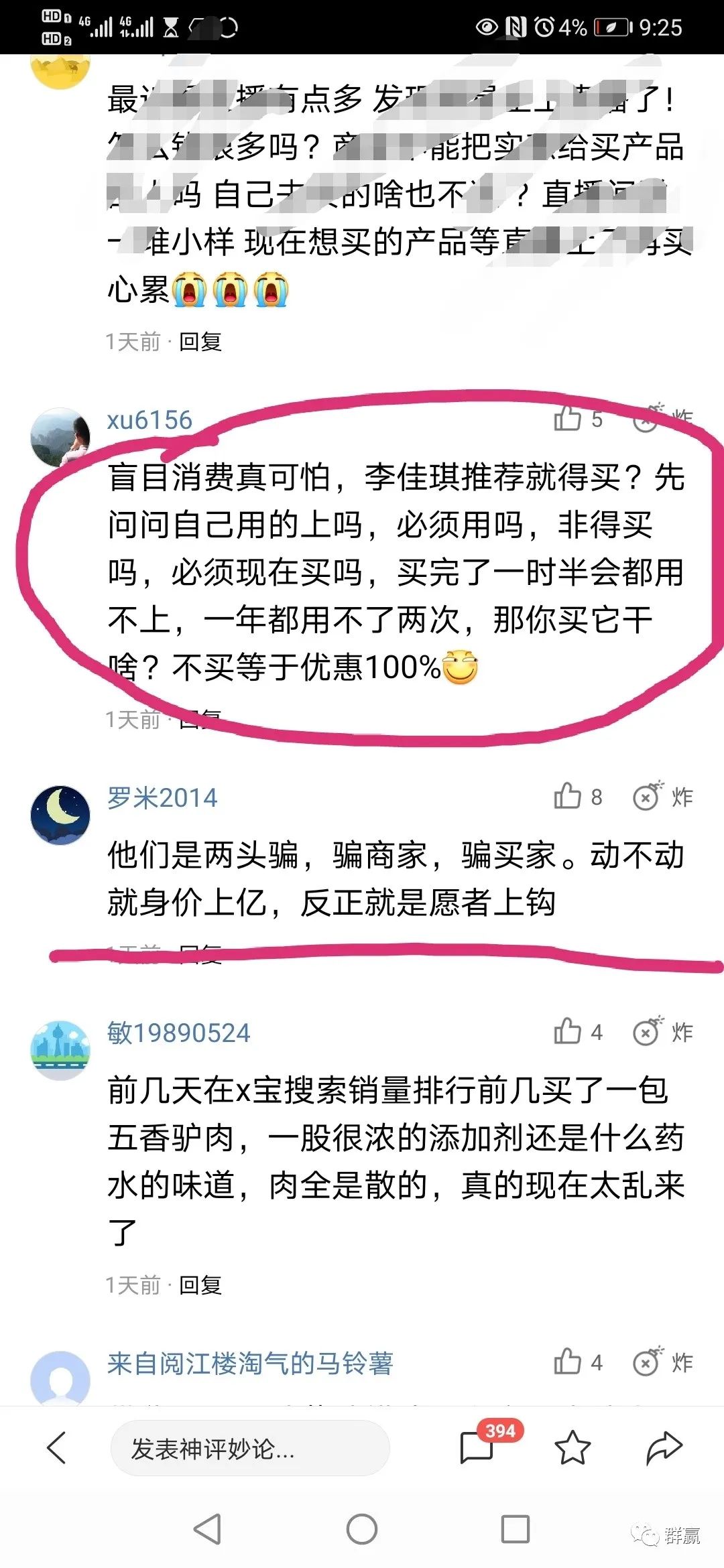Open the 发表神评妙论 comment input

pos(249,1449)
